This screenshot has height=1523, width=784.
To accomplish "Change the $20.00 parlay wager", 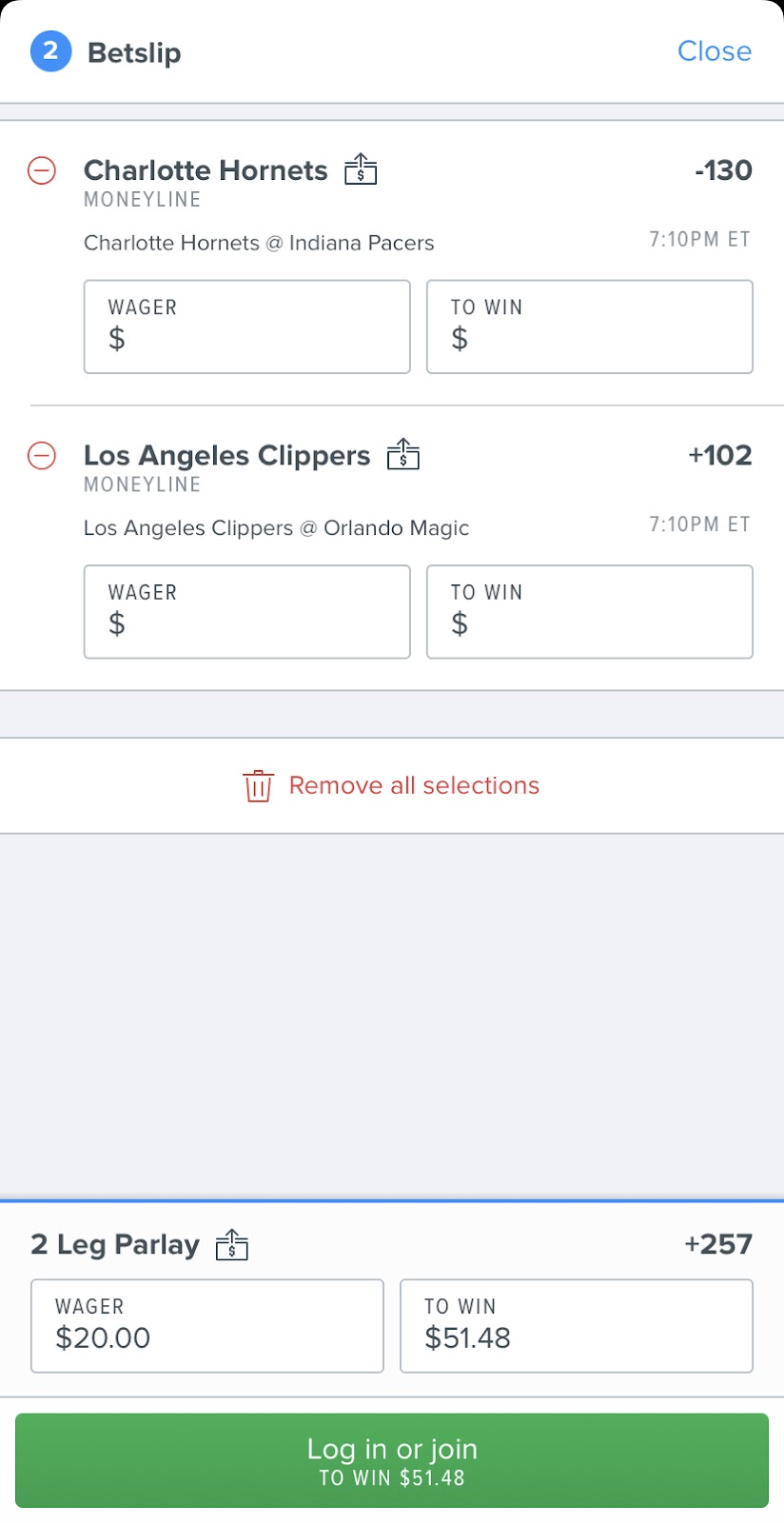I will click(207, 1326).
